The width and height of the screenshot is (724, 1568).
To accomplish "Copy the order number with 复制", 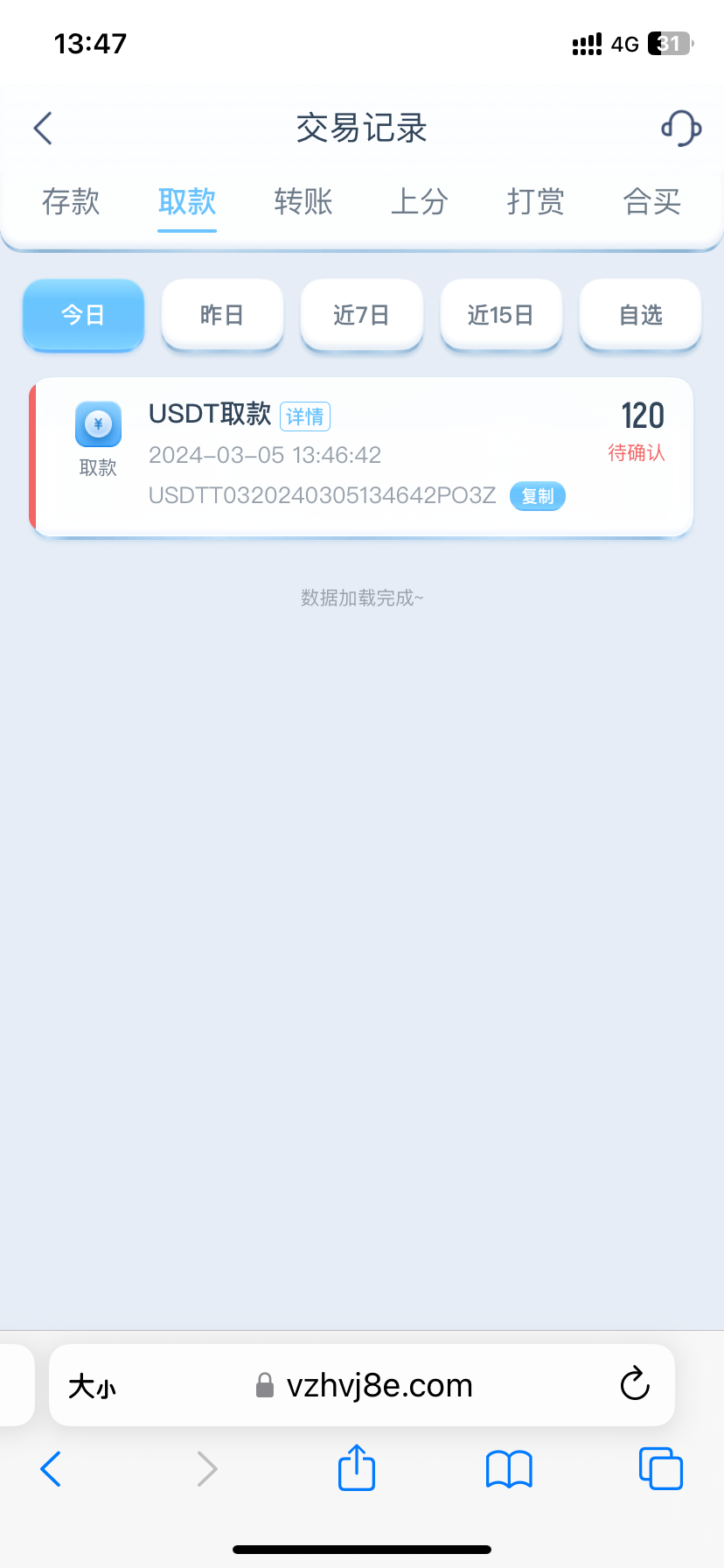I will pyautogui.click(x=537, y=496).
